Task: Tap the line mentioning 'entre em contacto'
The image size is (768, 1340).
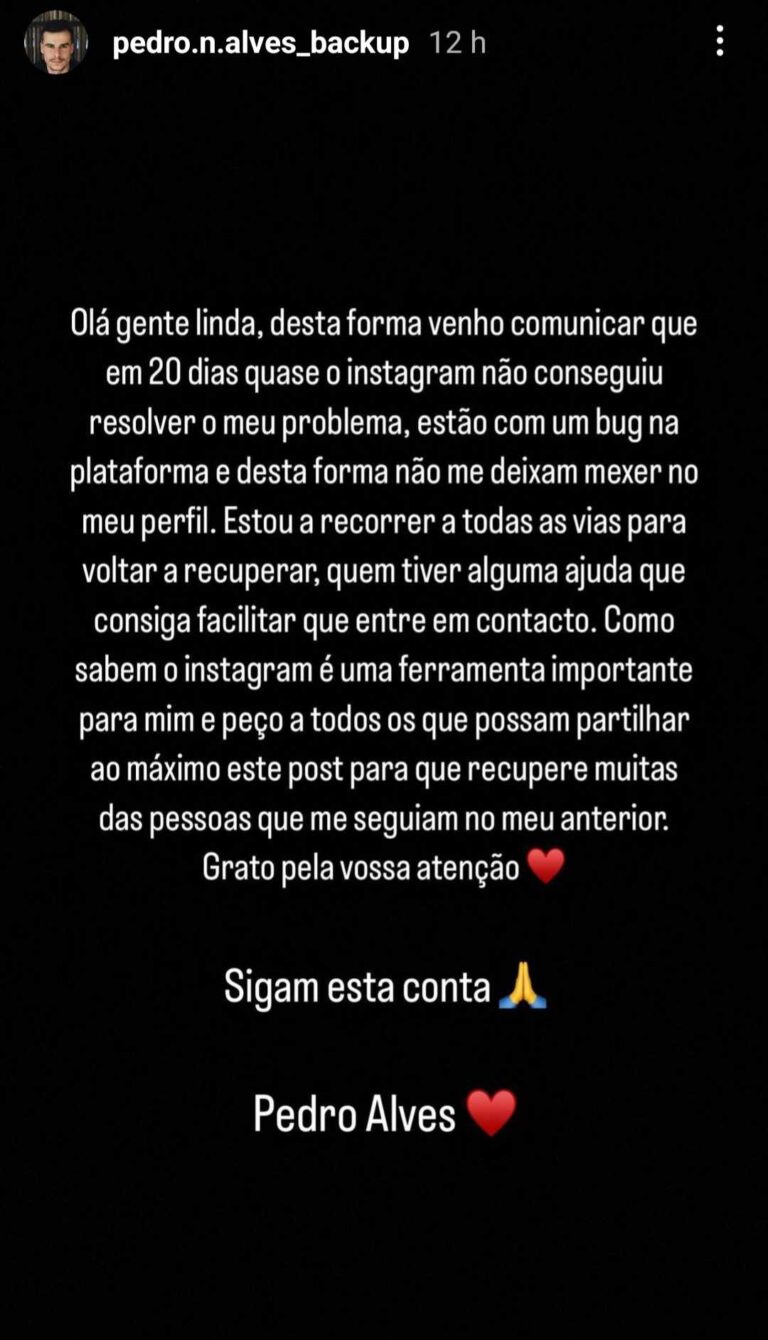Action: click(384, 618)
